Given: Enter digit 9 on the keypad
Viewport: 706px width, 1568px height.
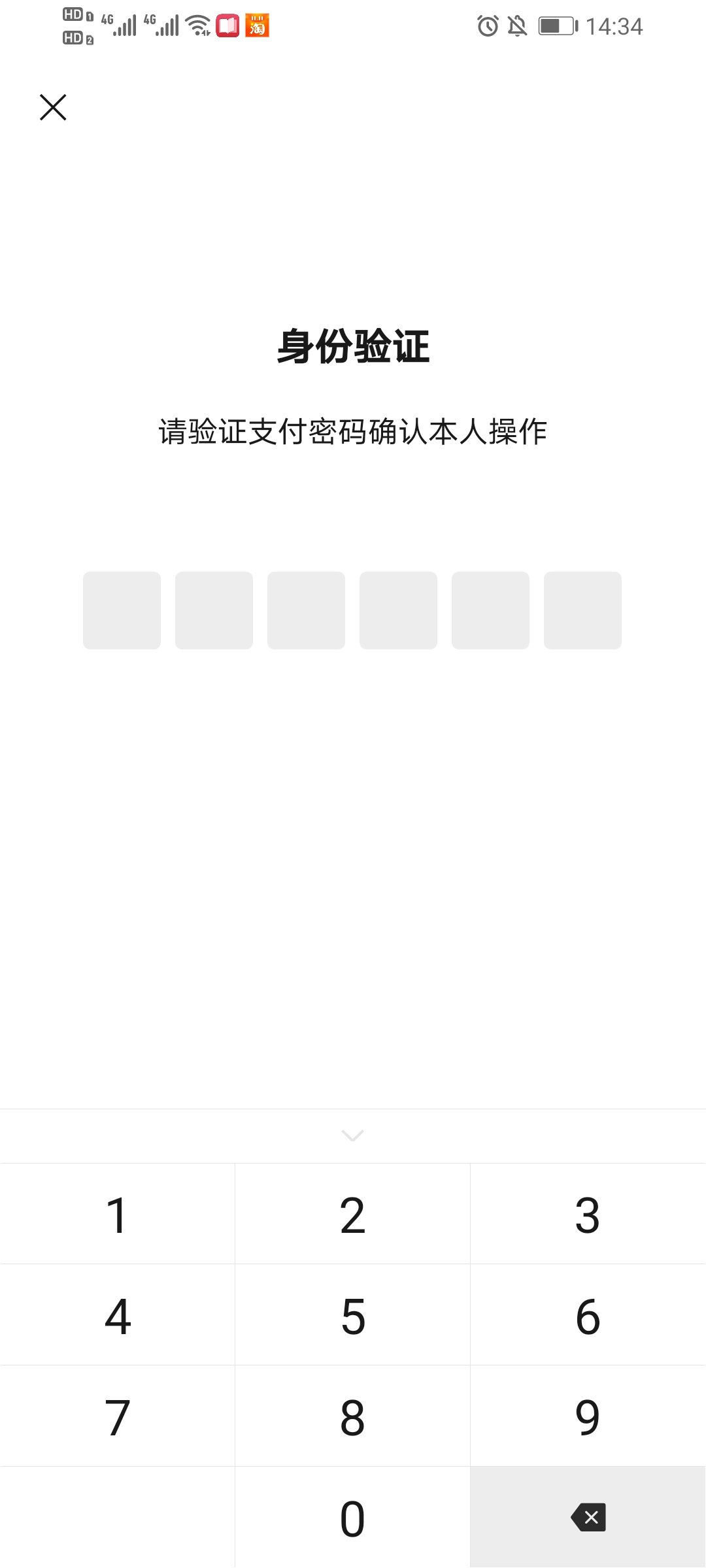Looking at the screenshot, I should point(588,1416).
